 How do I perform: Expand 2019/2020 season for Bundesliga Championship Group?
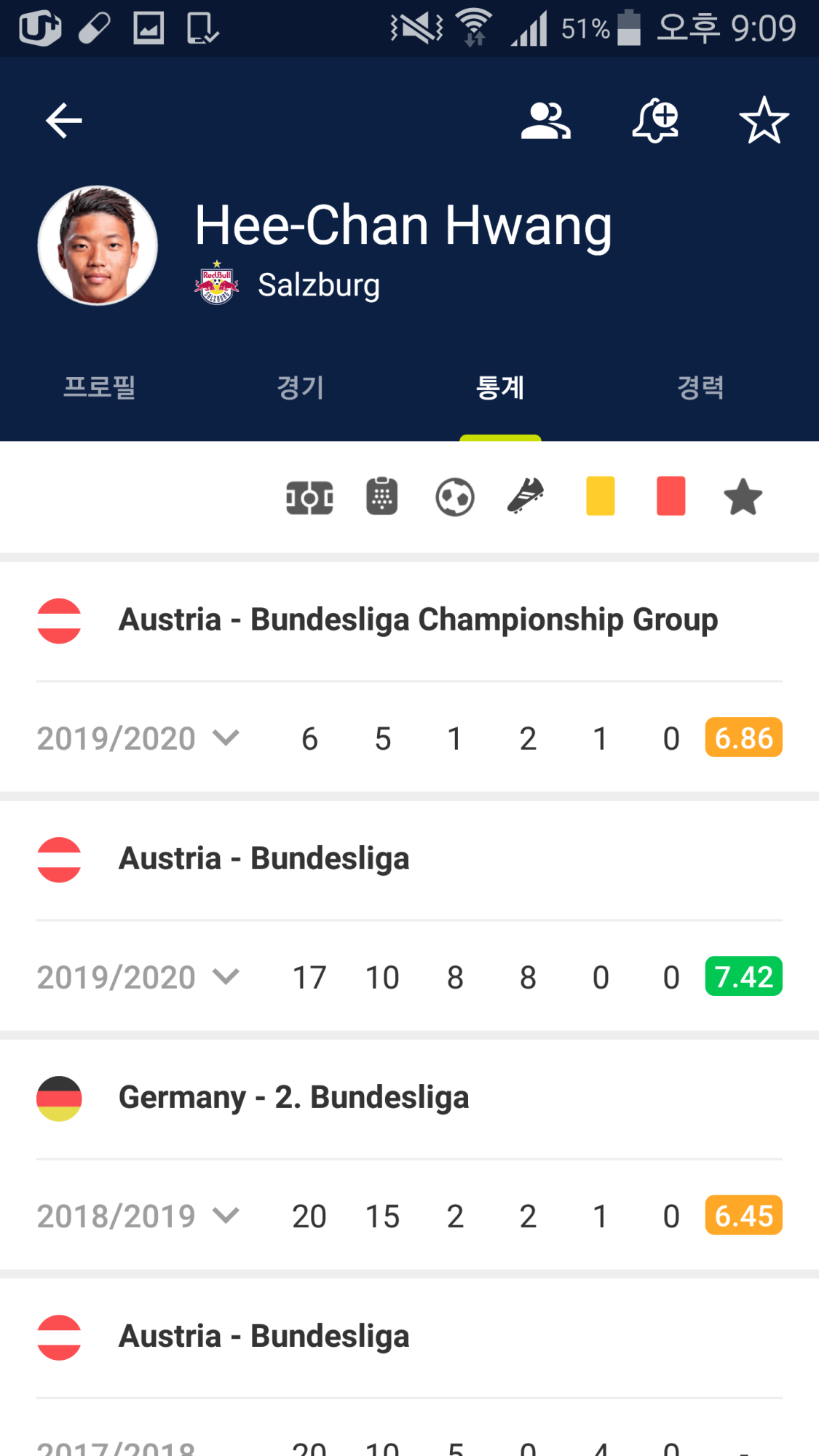138,738
